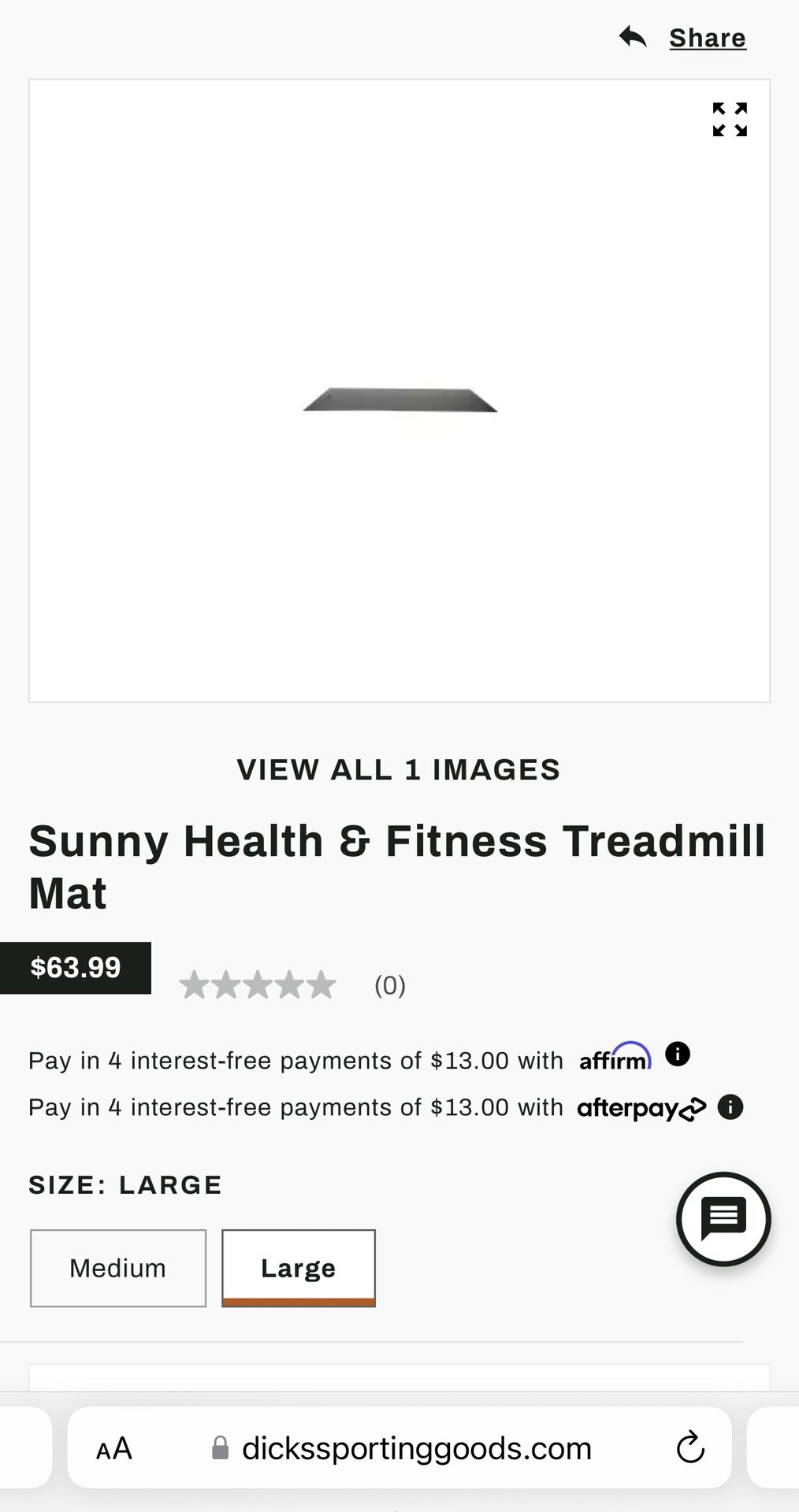The height and width of the screenshot is (1512, 799).
Task: Select the Large size option
Action: 298,1268
